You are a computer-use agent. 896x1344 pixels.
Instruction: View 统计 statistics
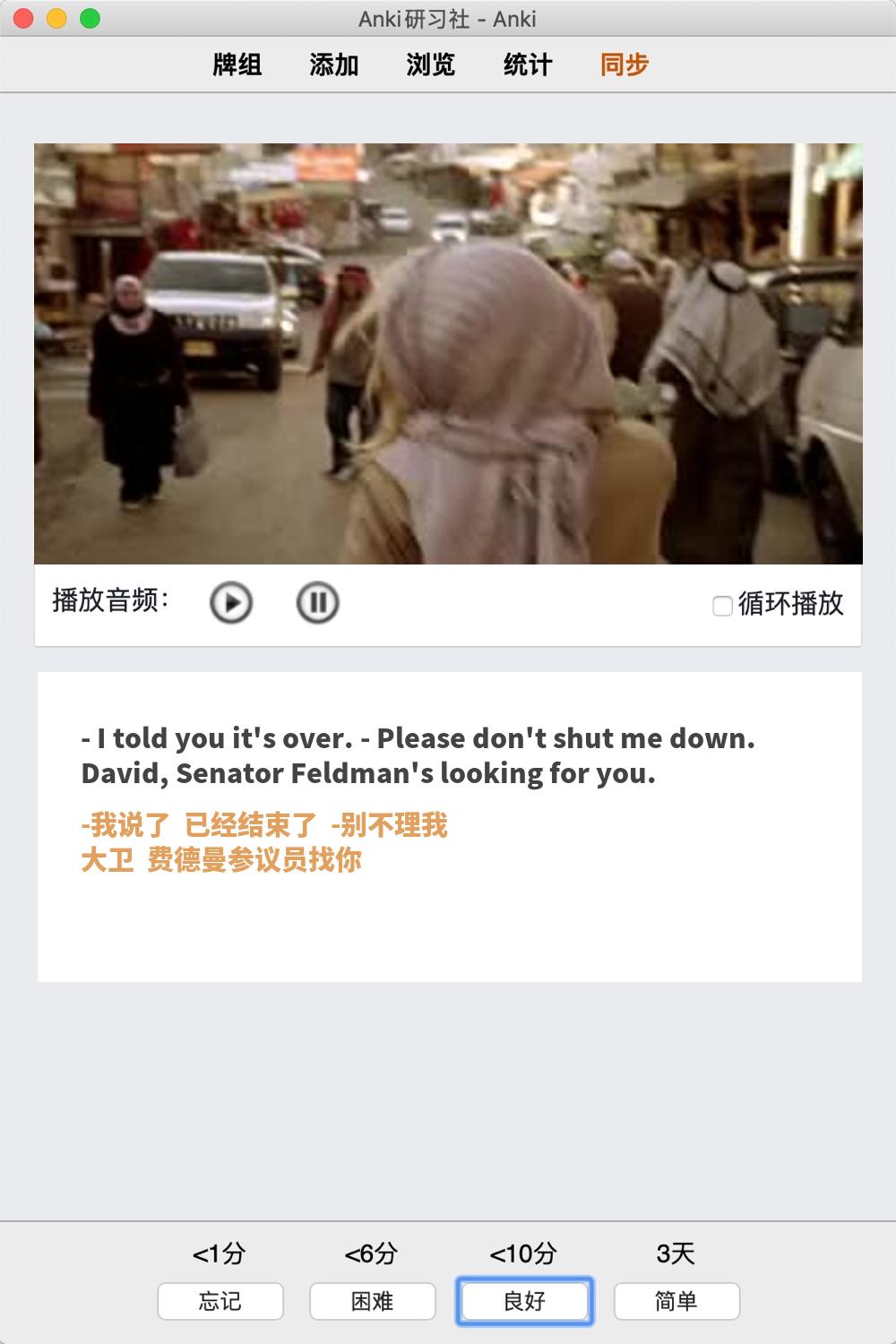528,65
